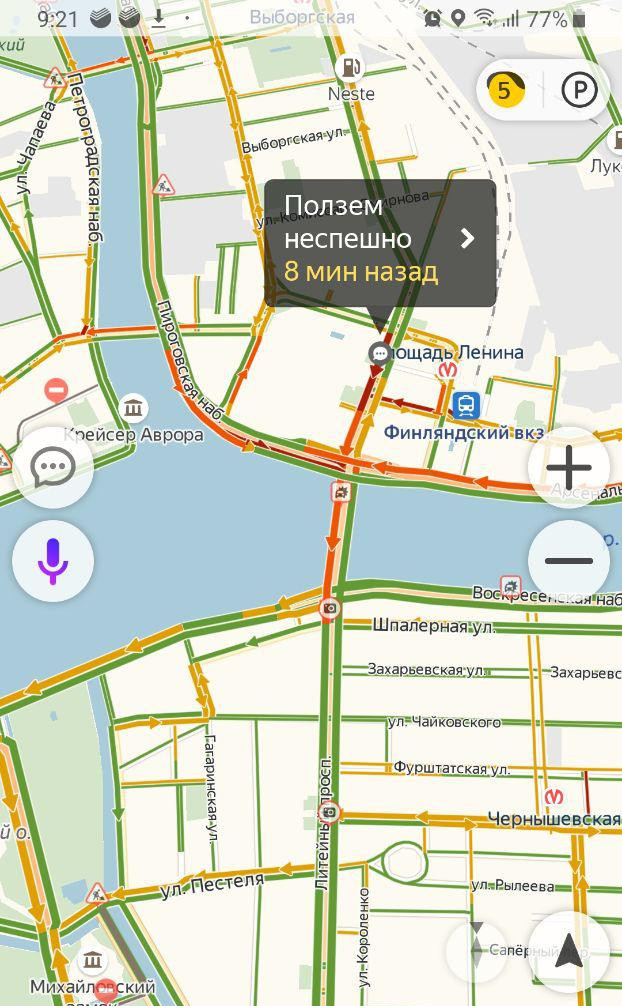Screen dimensions: 622x1006
Task: Tap the Финляндский вокзал train station icon
Action: [x=465, y=405]
